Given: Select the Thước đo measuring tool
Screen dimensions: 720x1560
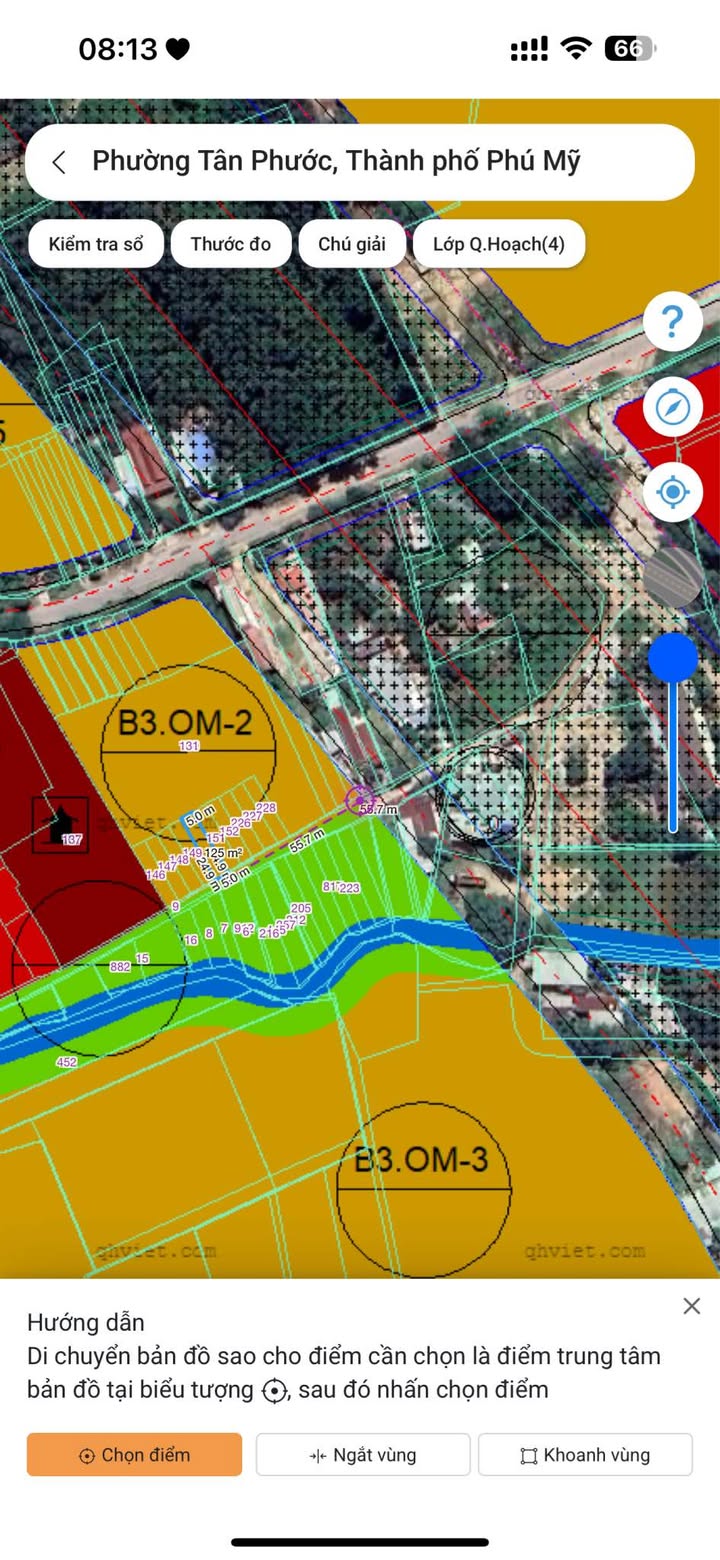Looking at the screenshot, I should pos(231,244).
